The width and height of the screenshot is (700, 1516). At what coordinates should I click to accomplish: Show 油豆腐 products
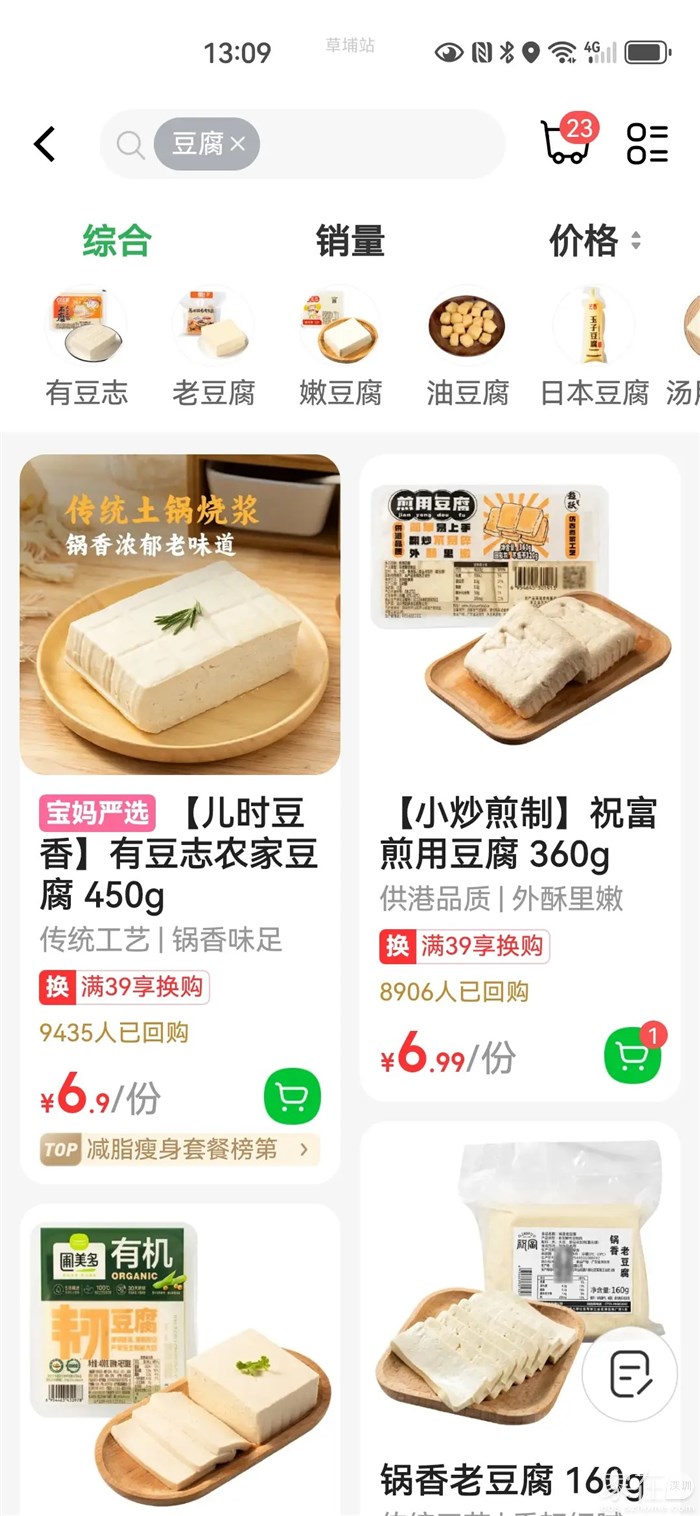click(467, 346)
